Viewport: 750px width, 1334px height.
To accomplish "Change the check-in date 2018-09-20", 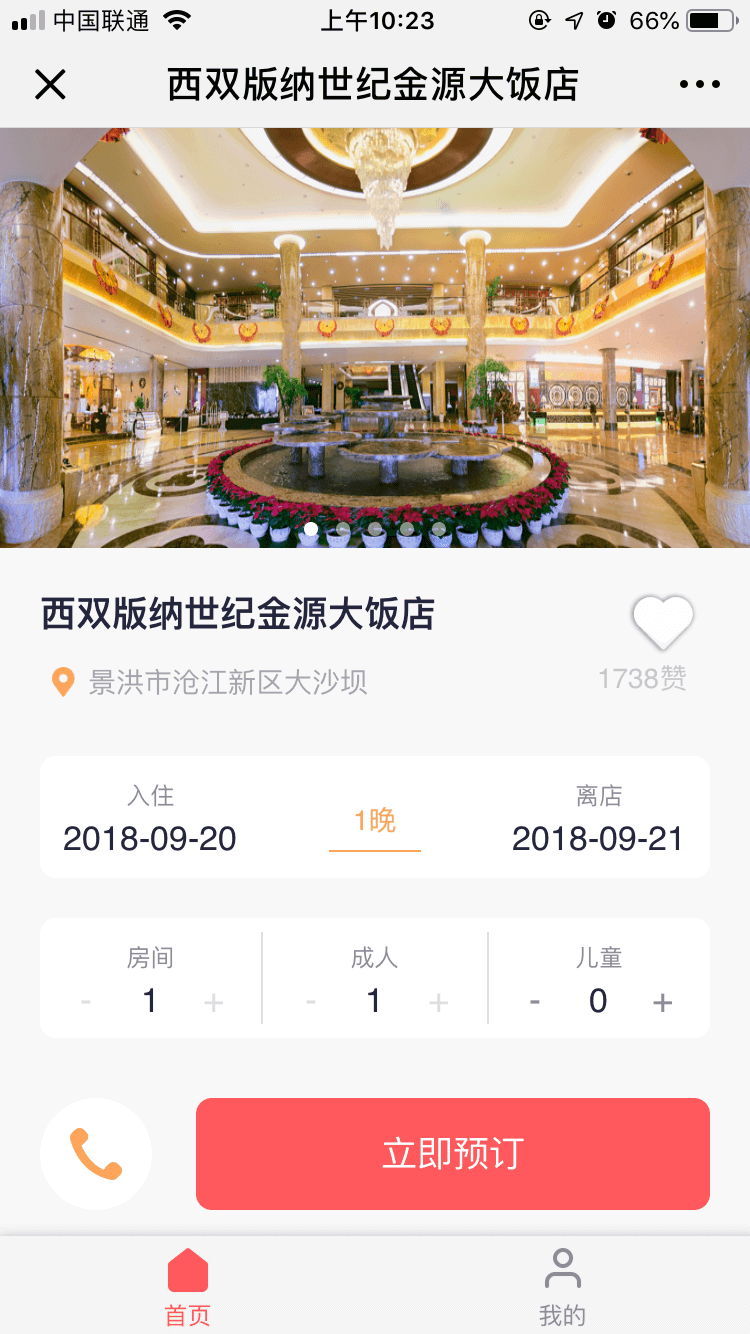I will pos(150,838).
